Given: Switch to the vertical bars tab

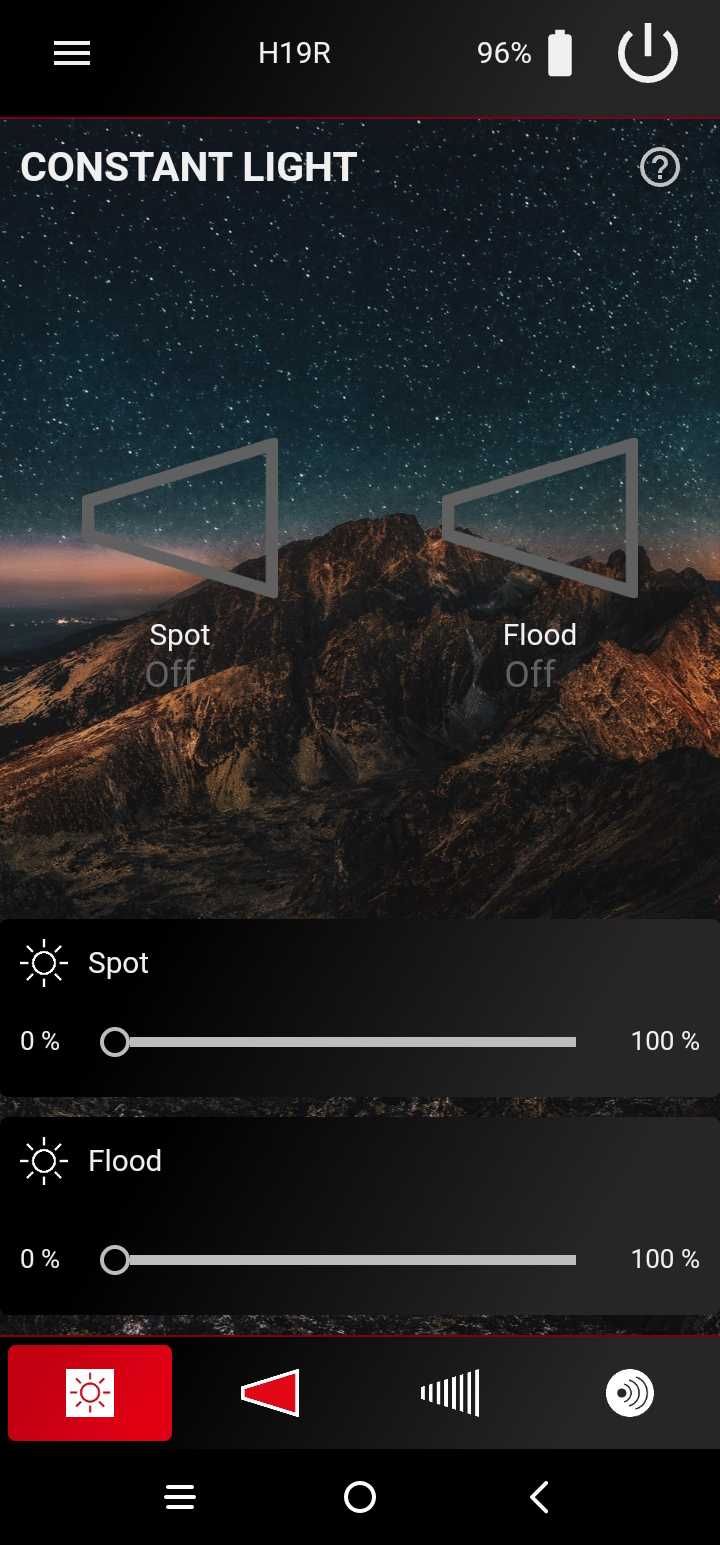Looking at the screenshot, I should point(450,1393).
